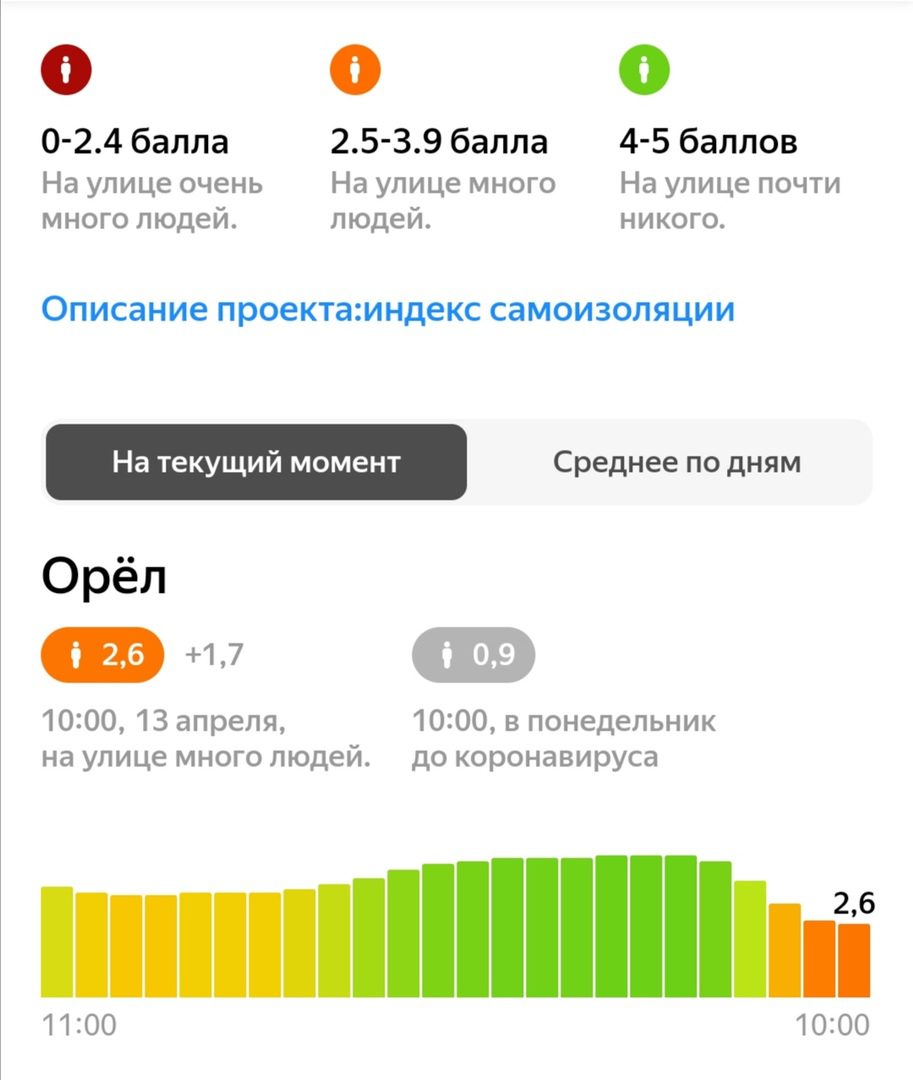
Task: Switch to the «Среднее по дням» tab
Action: point(677,463)
